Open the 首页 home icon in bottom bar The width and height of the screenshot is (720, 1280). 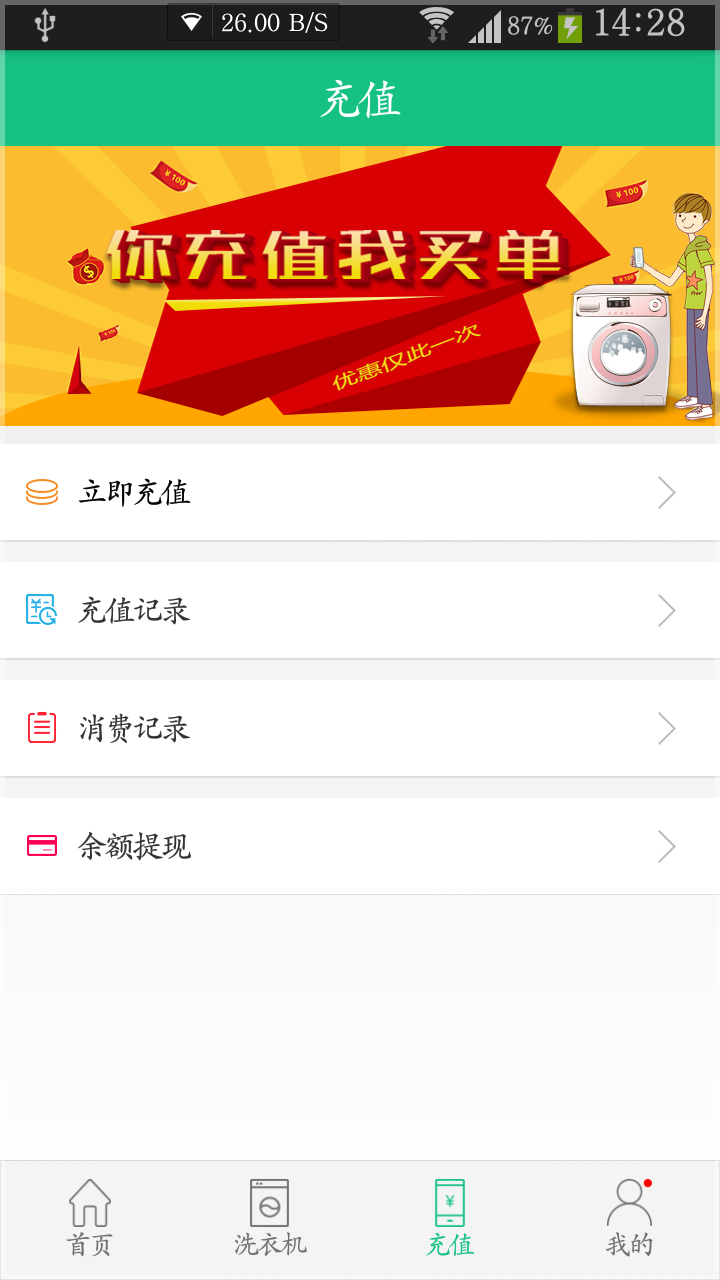click(89, 1205)
